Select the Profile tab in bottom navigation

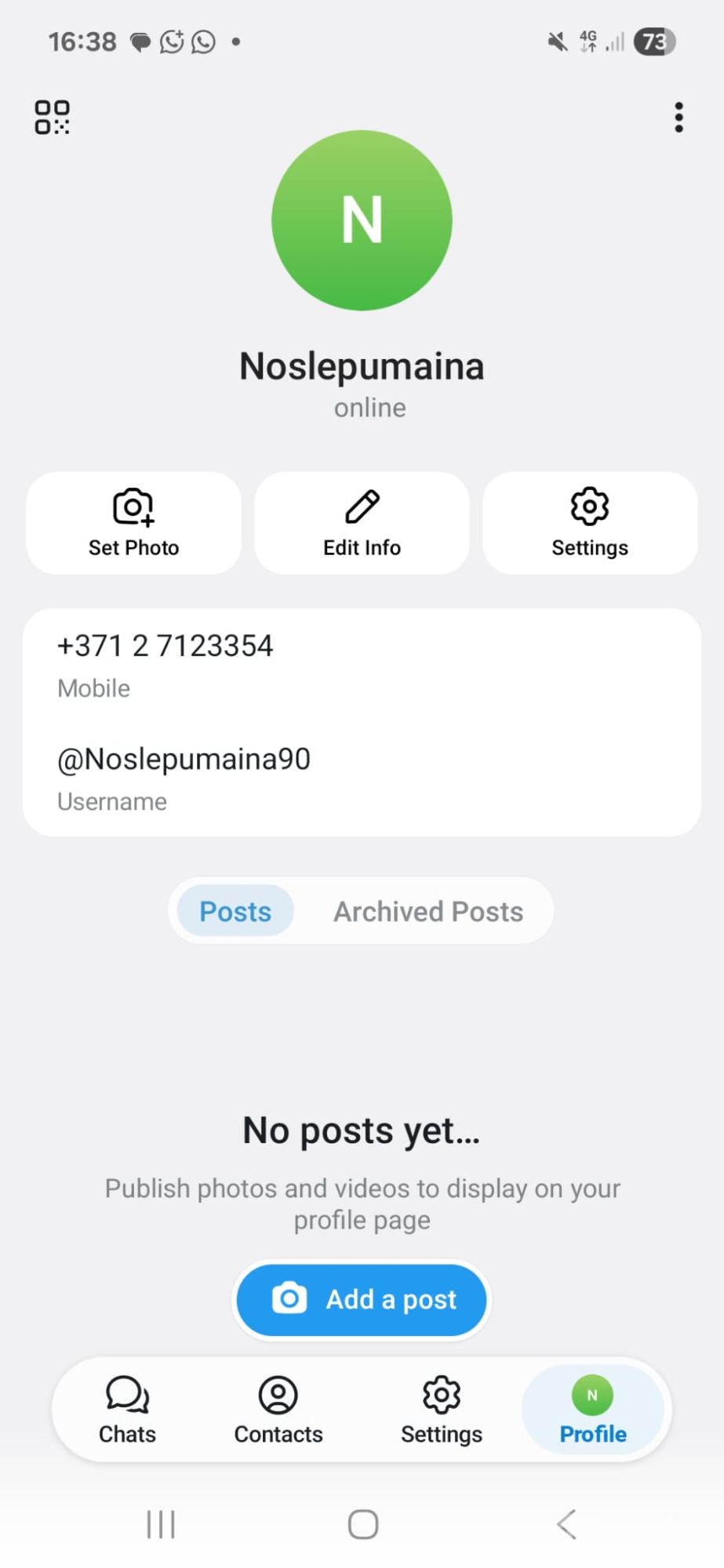coord(593,1410)
